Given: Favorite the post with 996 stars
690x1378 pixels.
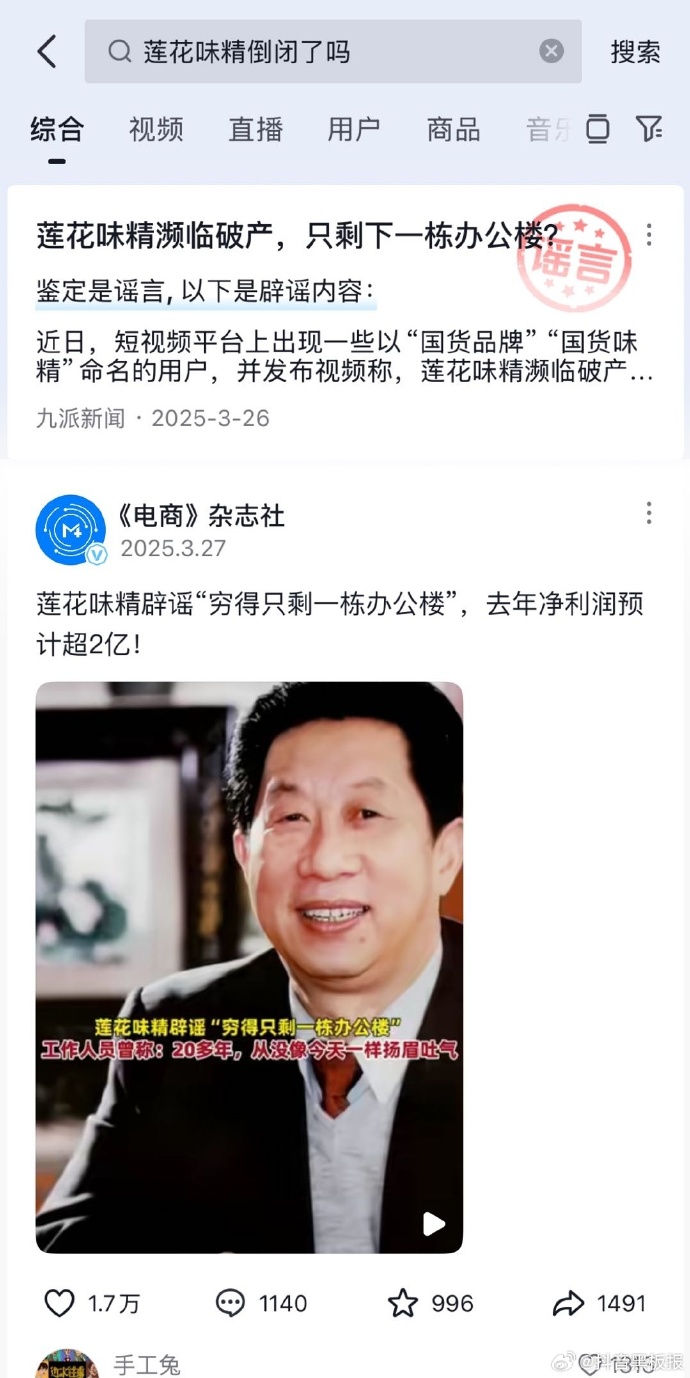Looking at the screenshot, I should (x=430, y=1303).
